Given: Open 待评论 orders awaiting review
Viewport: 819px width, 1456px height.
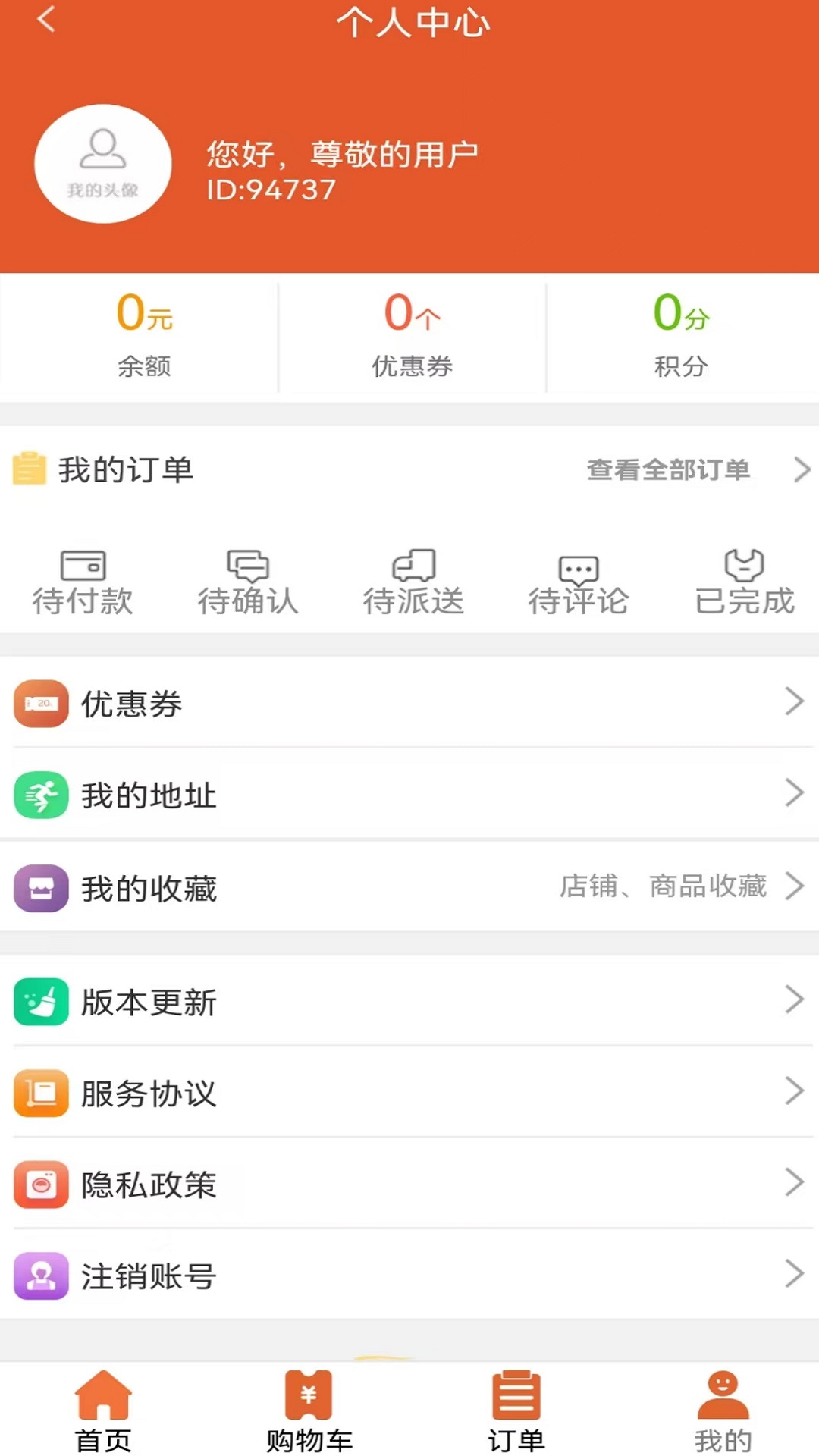Looking at the screenshot, I should coord(579,582).
